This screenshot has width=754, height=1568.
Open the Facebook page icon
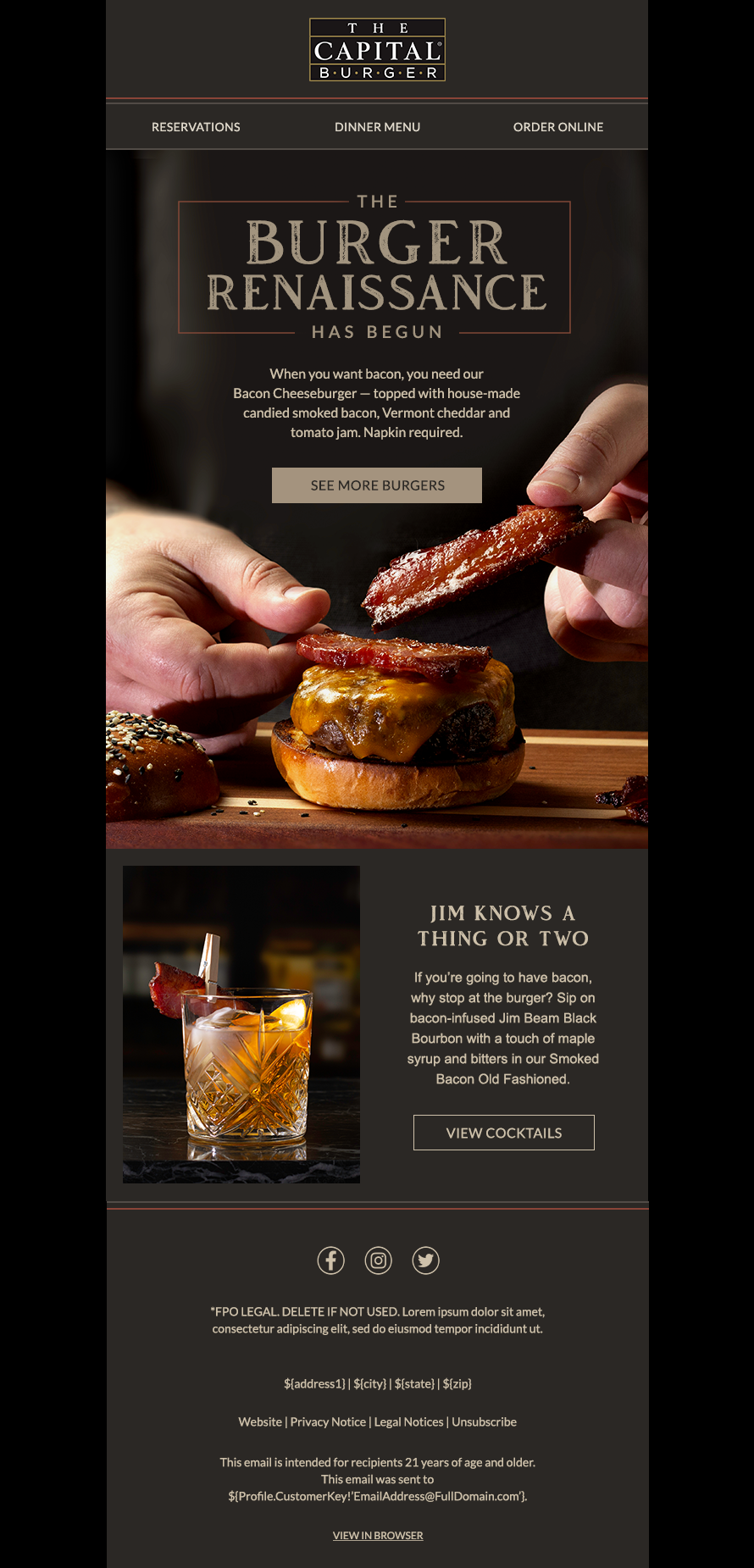[331, 1260]
